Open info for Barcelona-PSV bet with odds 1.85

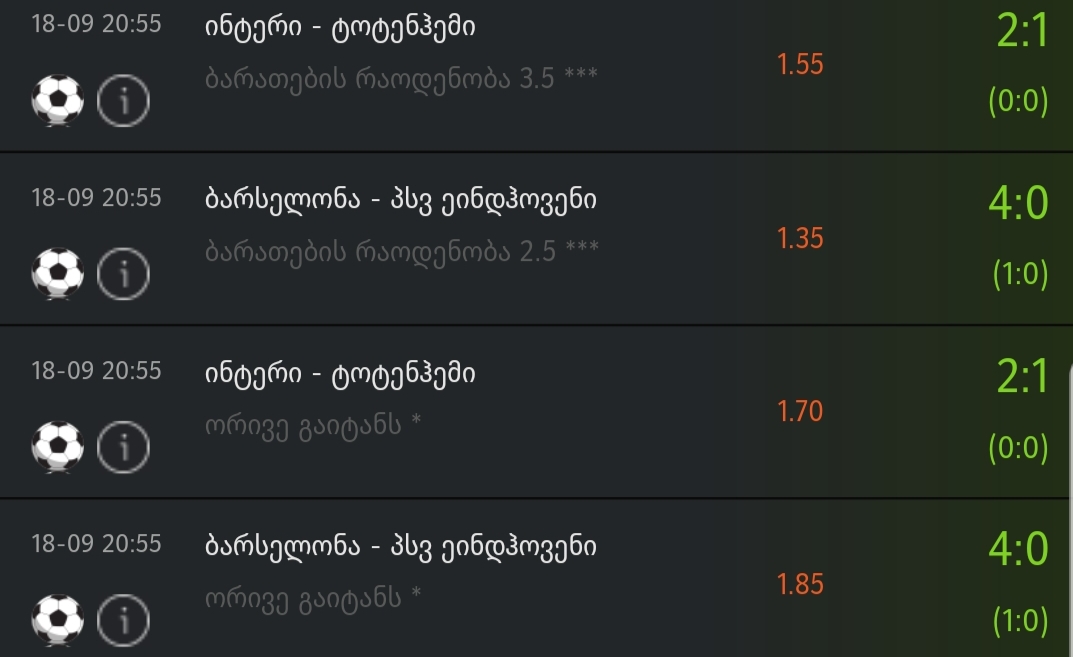[123, 620]
